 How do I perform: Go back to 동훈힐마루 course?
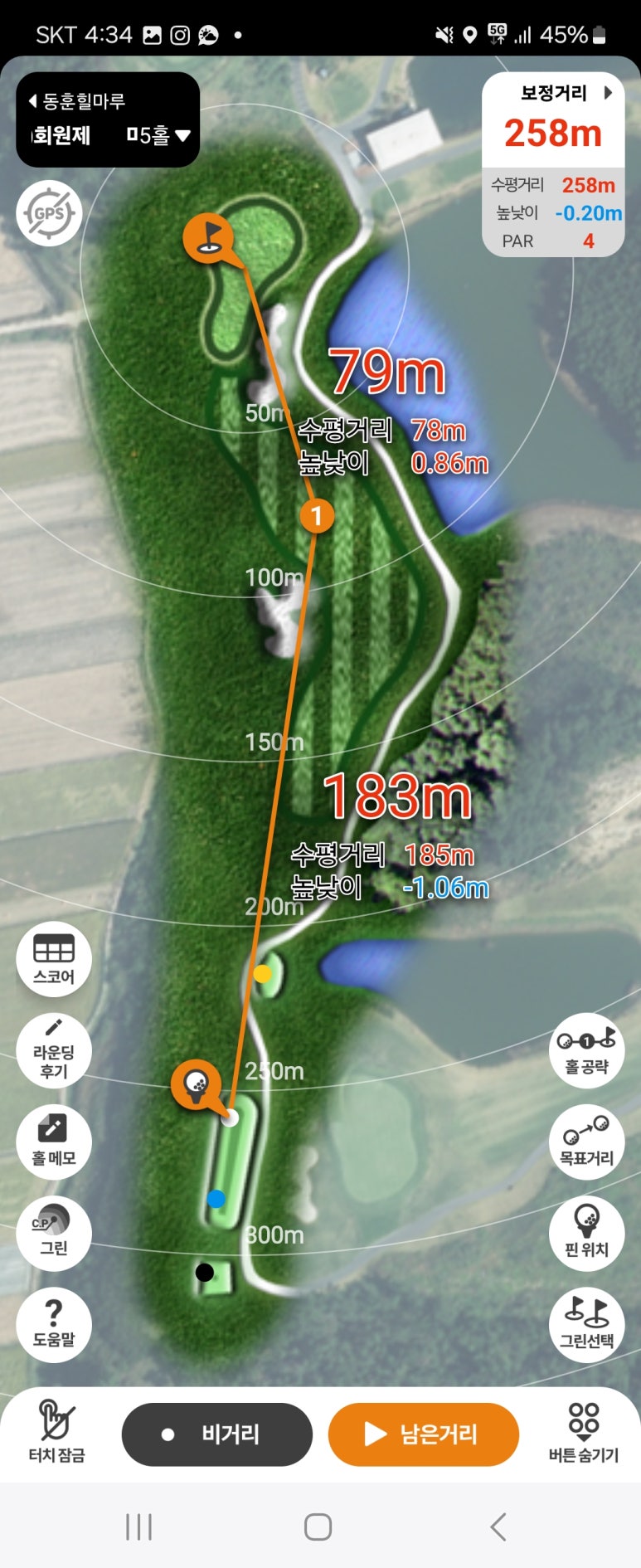pyautogui.click(x=76, y=101)
